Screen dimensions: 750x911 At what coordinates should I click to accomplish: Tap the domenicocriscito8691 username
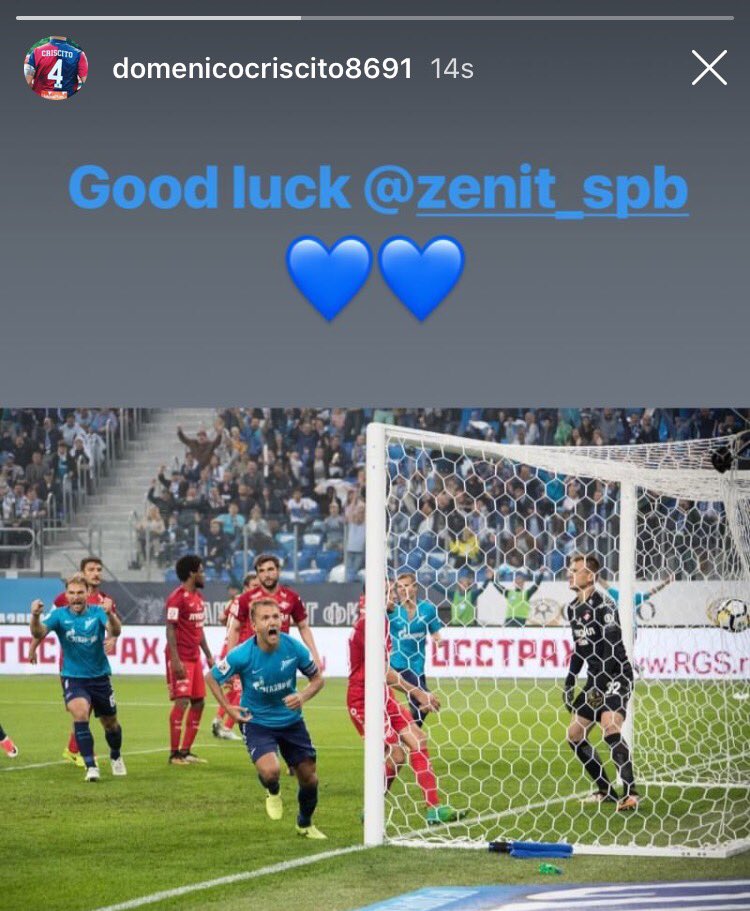pos(262,69)
